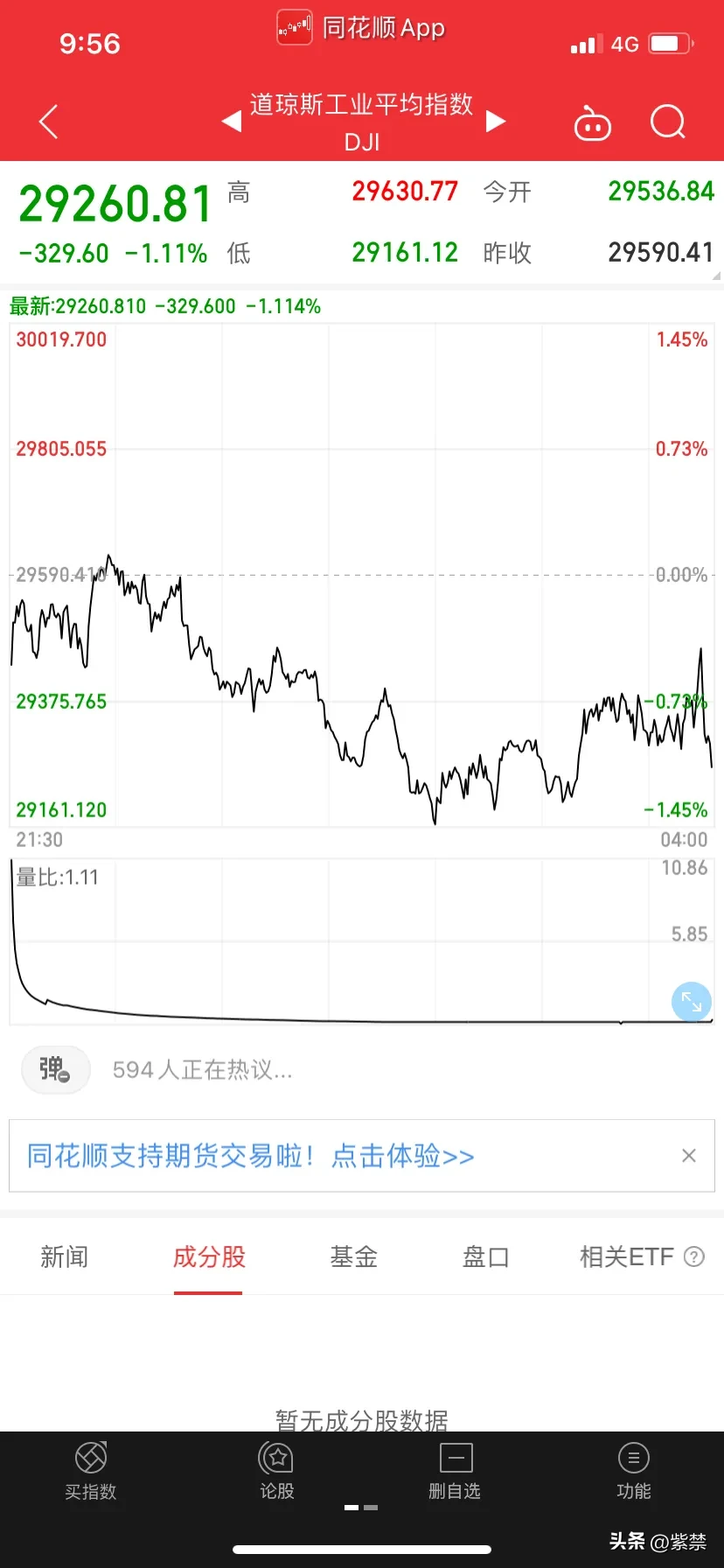Open the 盘口 tab
The image size is (724, 1568).
point(485,1257)
